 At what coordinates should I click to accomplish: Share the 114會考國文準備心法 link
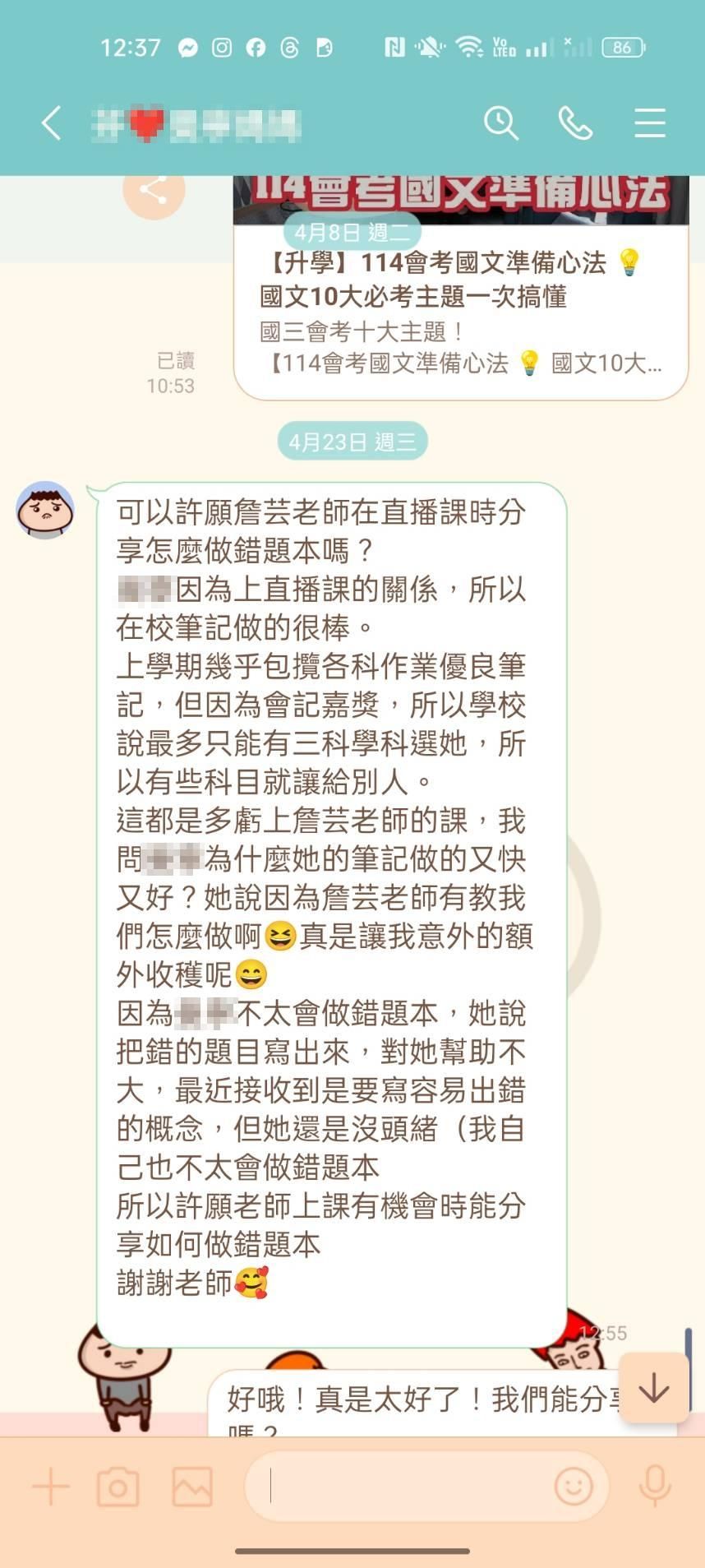pyautogui.click(x=154, y=190)
